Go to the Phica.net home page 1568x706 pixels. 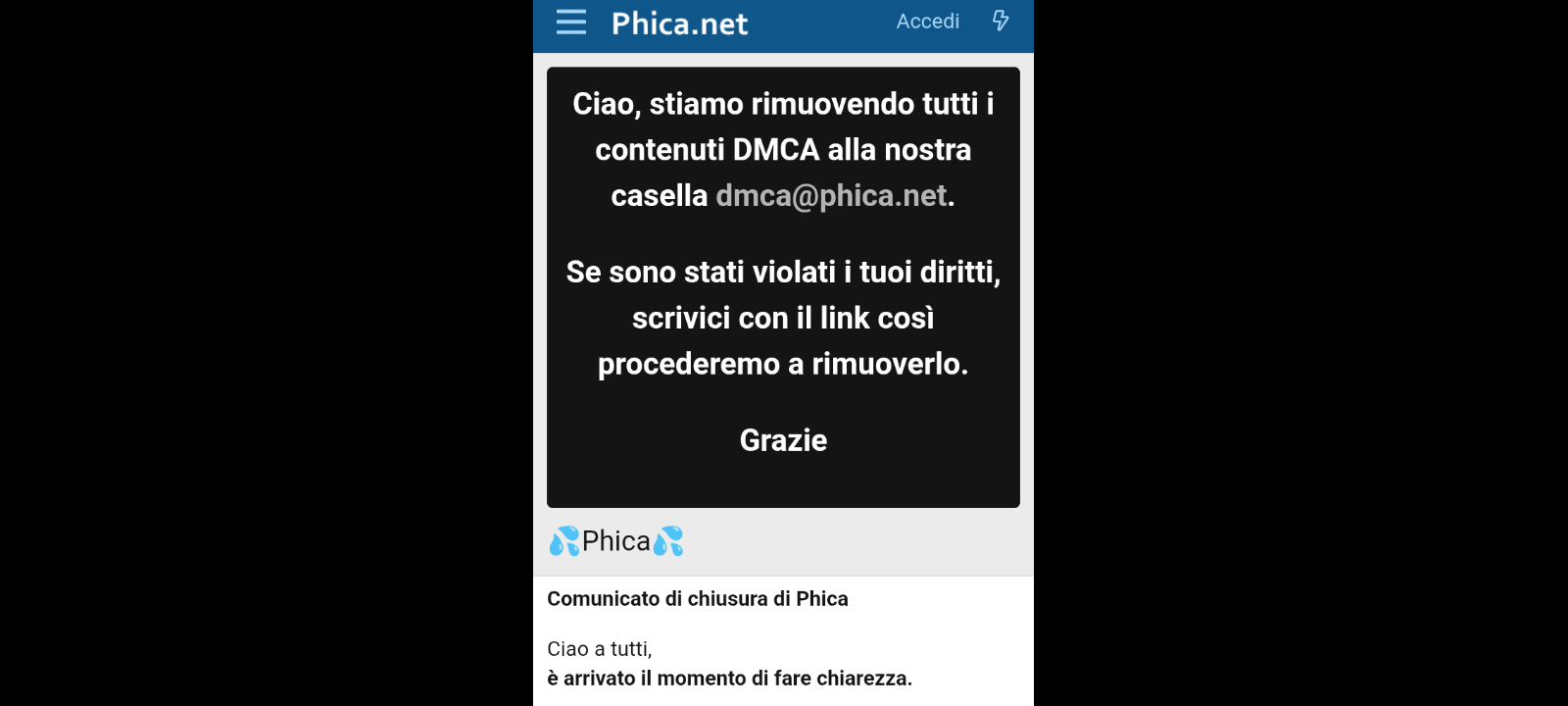(x=679, y=24)
